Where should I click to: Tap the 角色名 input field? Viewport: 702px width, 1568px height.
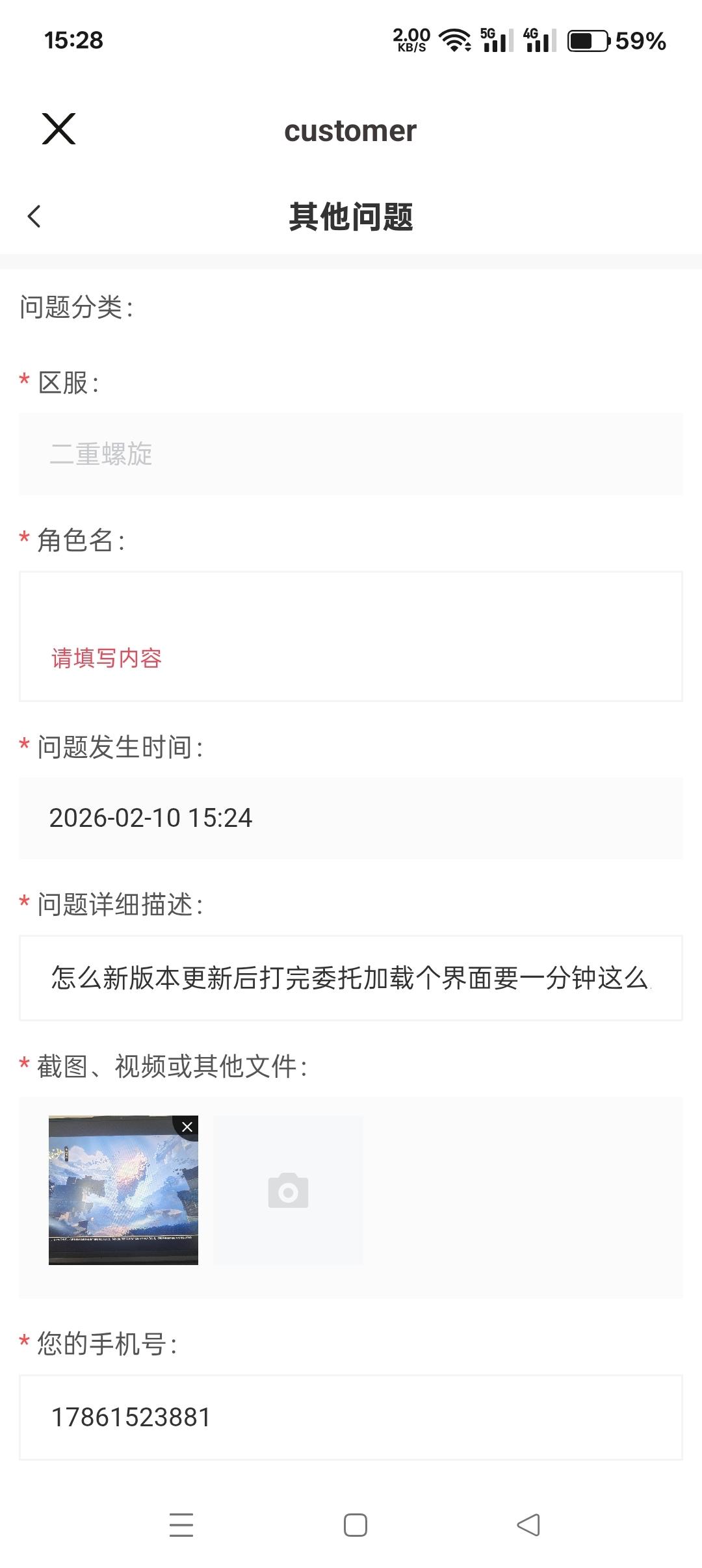tap(351, 636)
